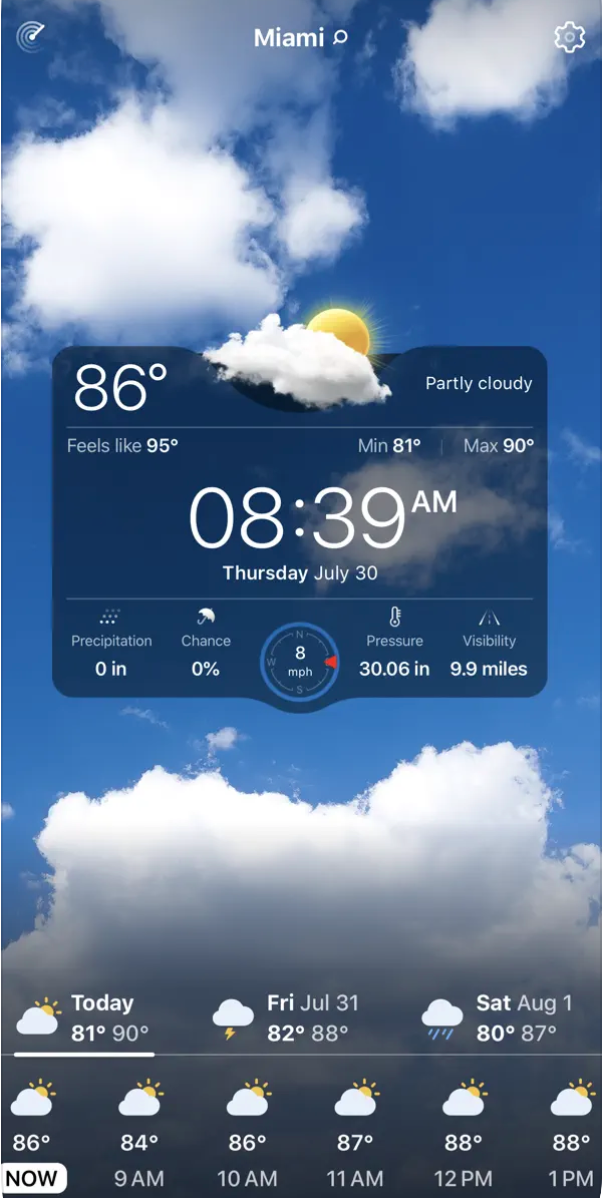Open the 11 AM hourly forecast
This screenshot has height=1198, width=606.
click(355, 1133)
